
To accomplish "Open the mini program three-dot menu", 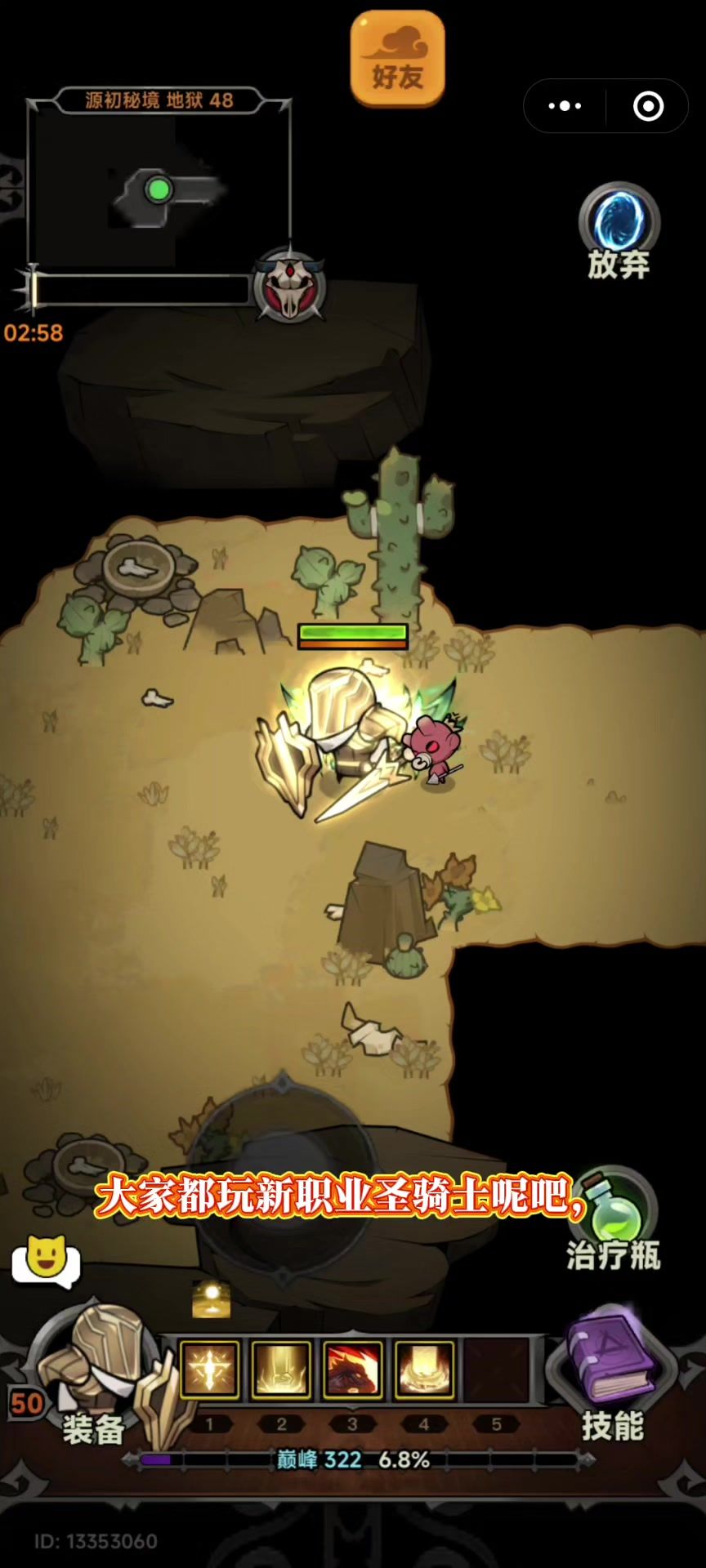I will pos(565,106).
